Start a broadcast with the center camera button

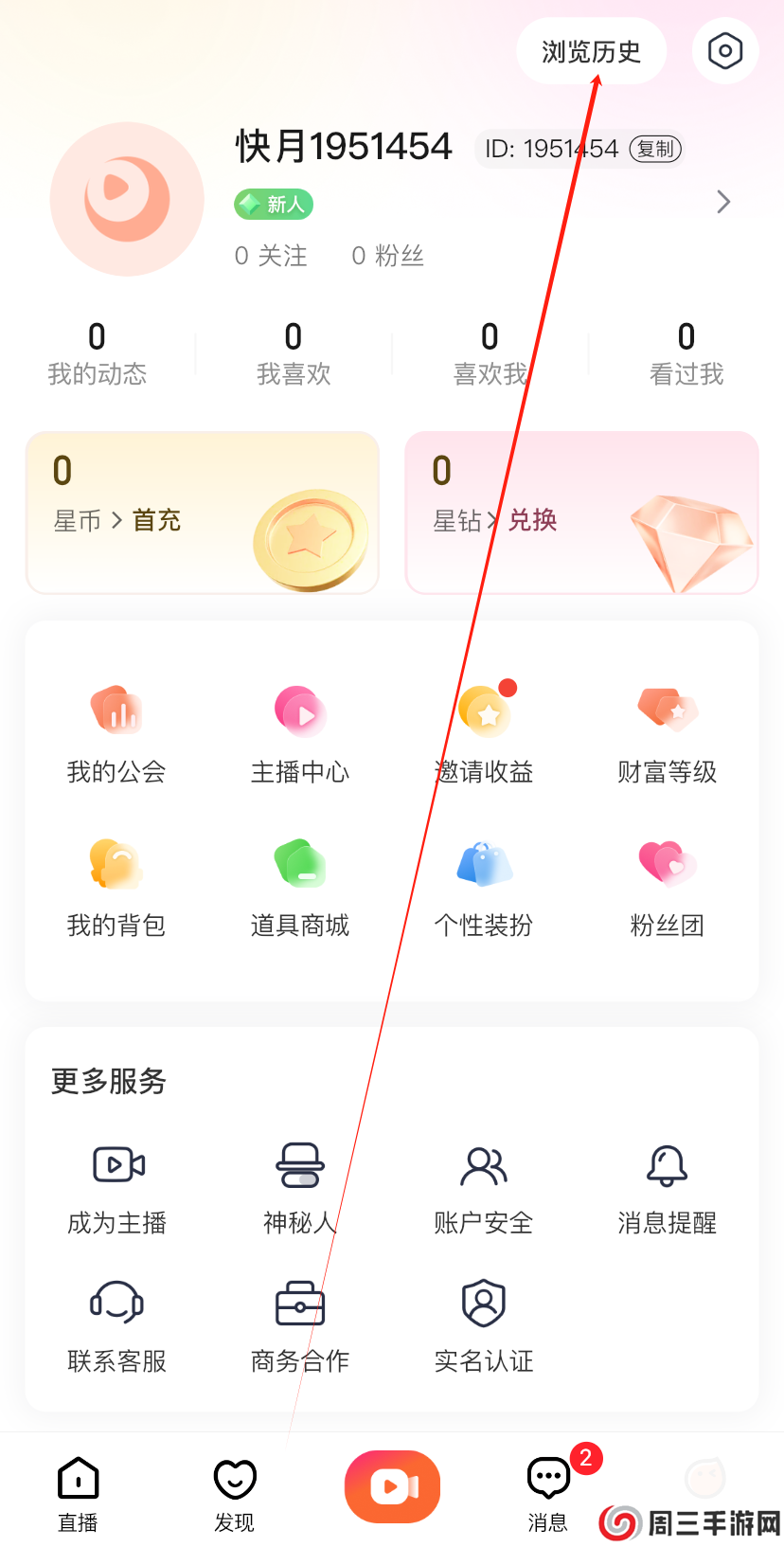[392, 1486]
